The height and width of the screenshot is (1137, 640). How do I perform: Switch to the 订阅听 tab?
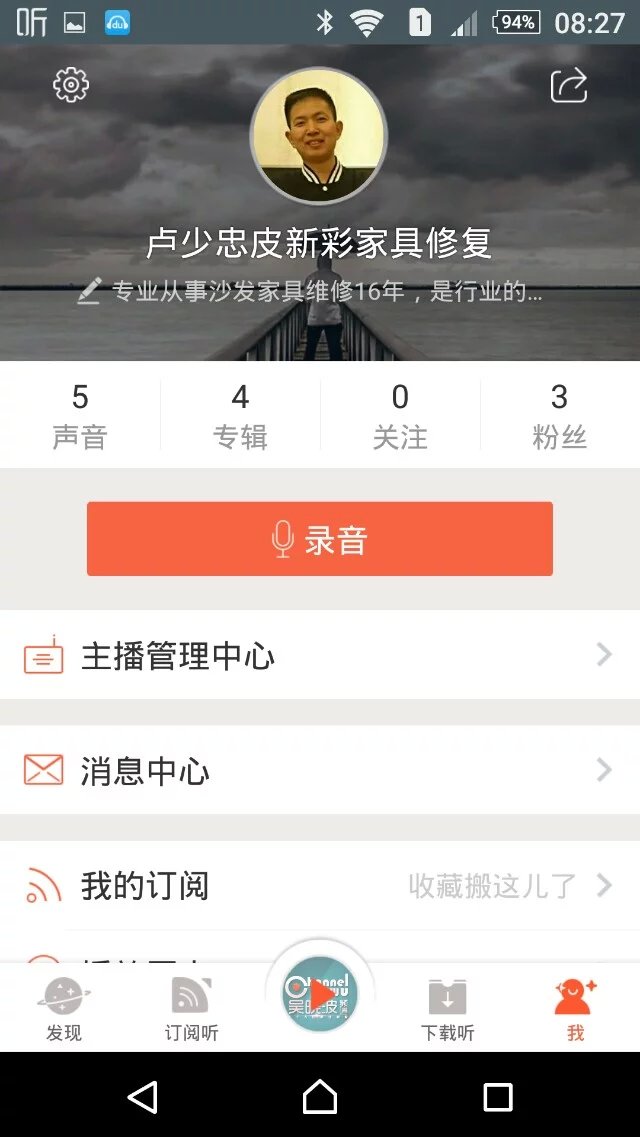tap(191, 1008)
